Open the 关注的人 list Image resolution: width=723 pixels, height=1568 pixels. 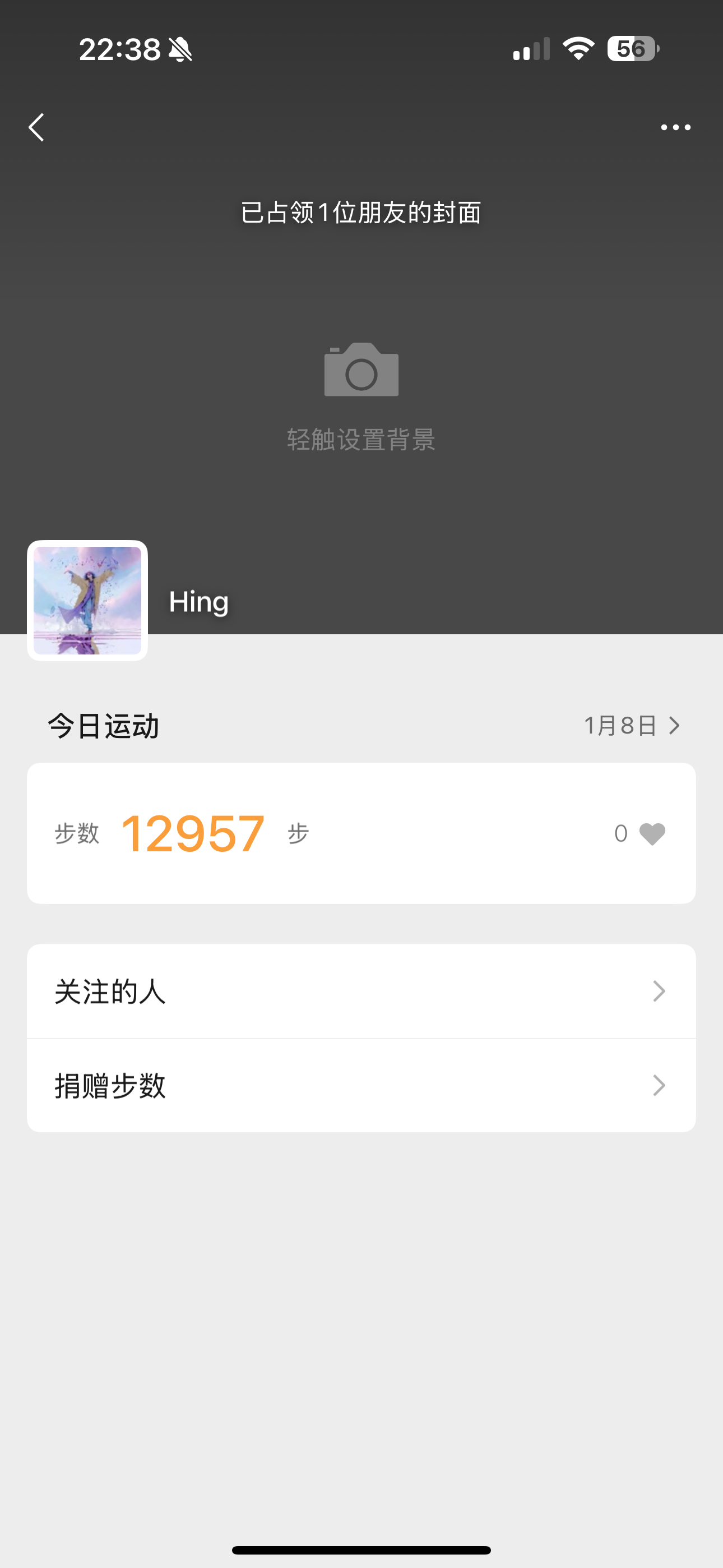coord(361,991)
